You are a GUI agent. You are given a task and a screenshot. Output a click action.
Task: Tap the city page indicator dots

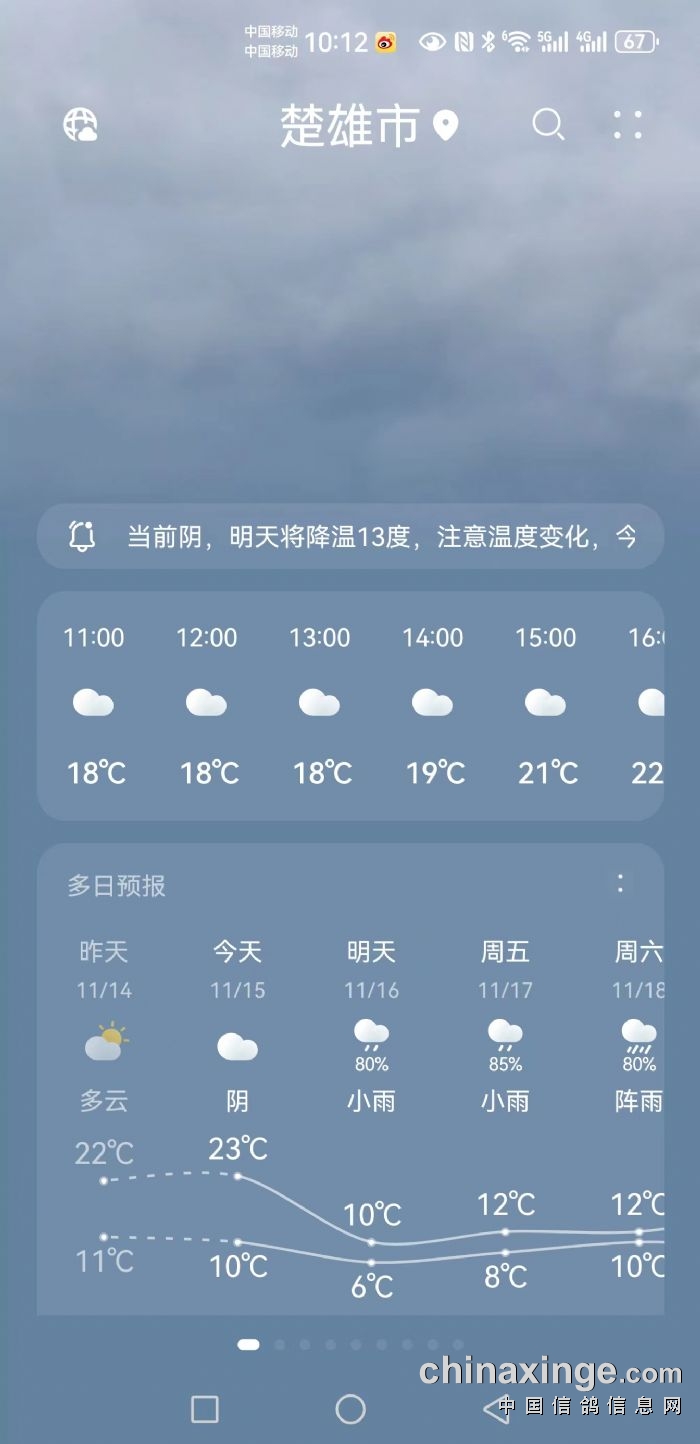click(350, 1345)
